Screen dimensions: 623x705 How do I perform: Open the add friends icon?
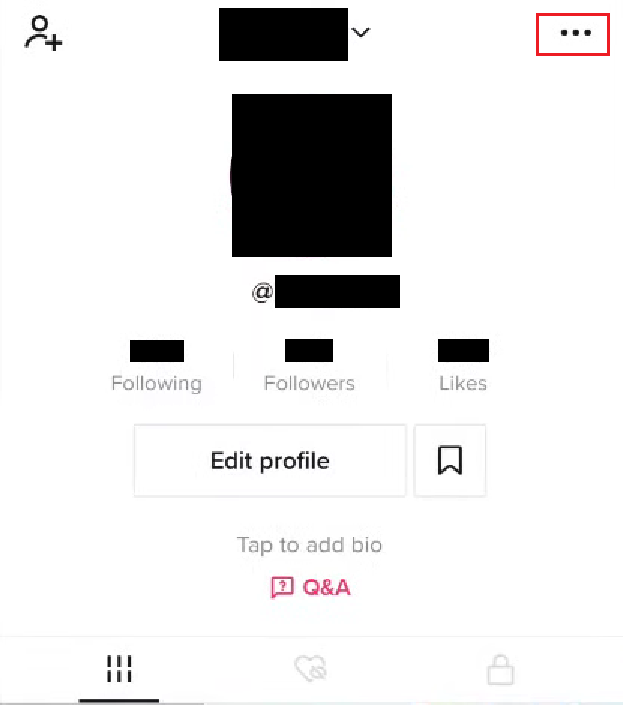click(44, 32)
